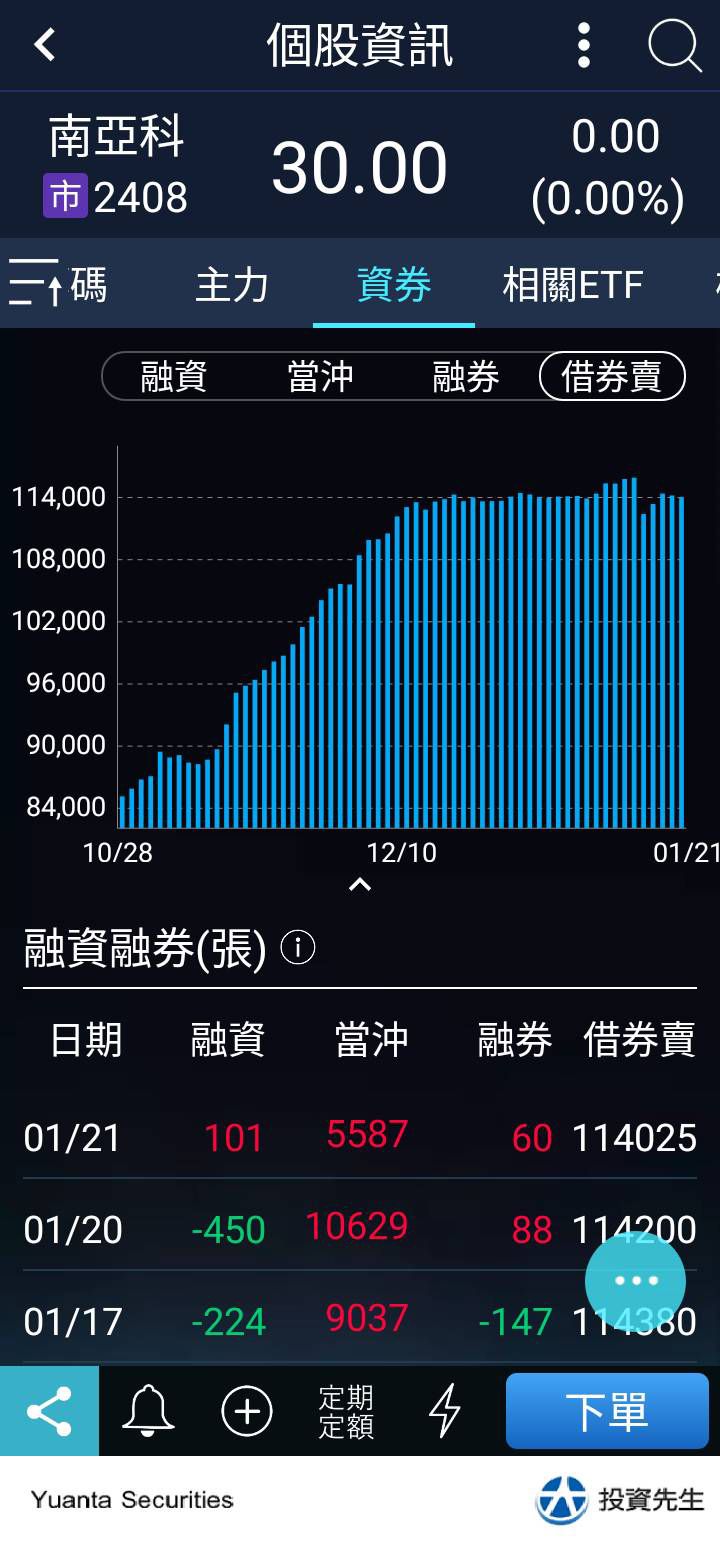Share this stock page

(49, 1410)
